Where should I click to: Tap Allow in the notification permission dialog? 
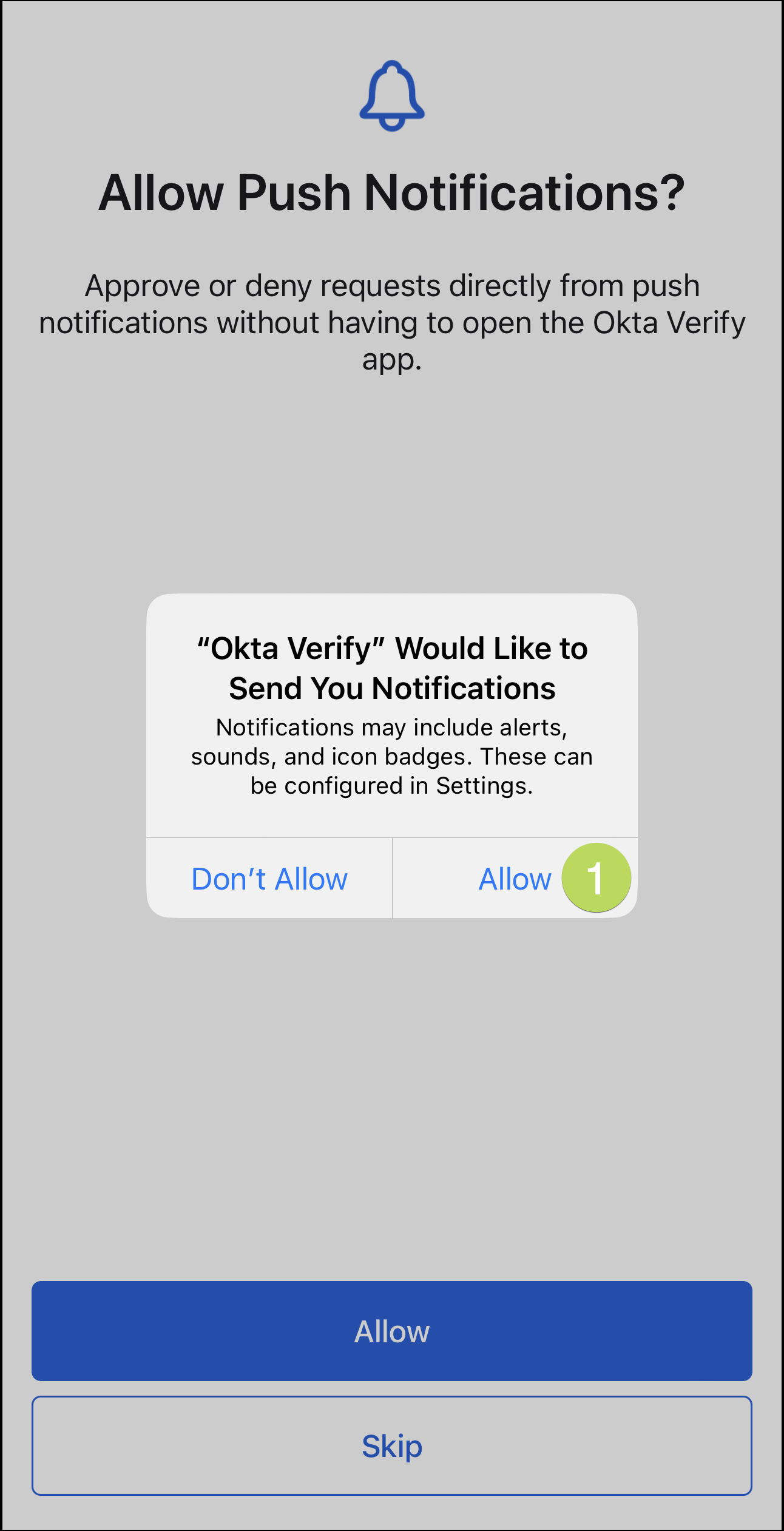(515, 879)
